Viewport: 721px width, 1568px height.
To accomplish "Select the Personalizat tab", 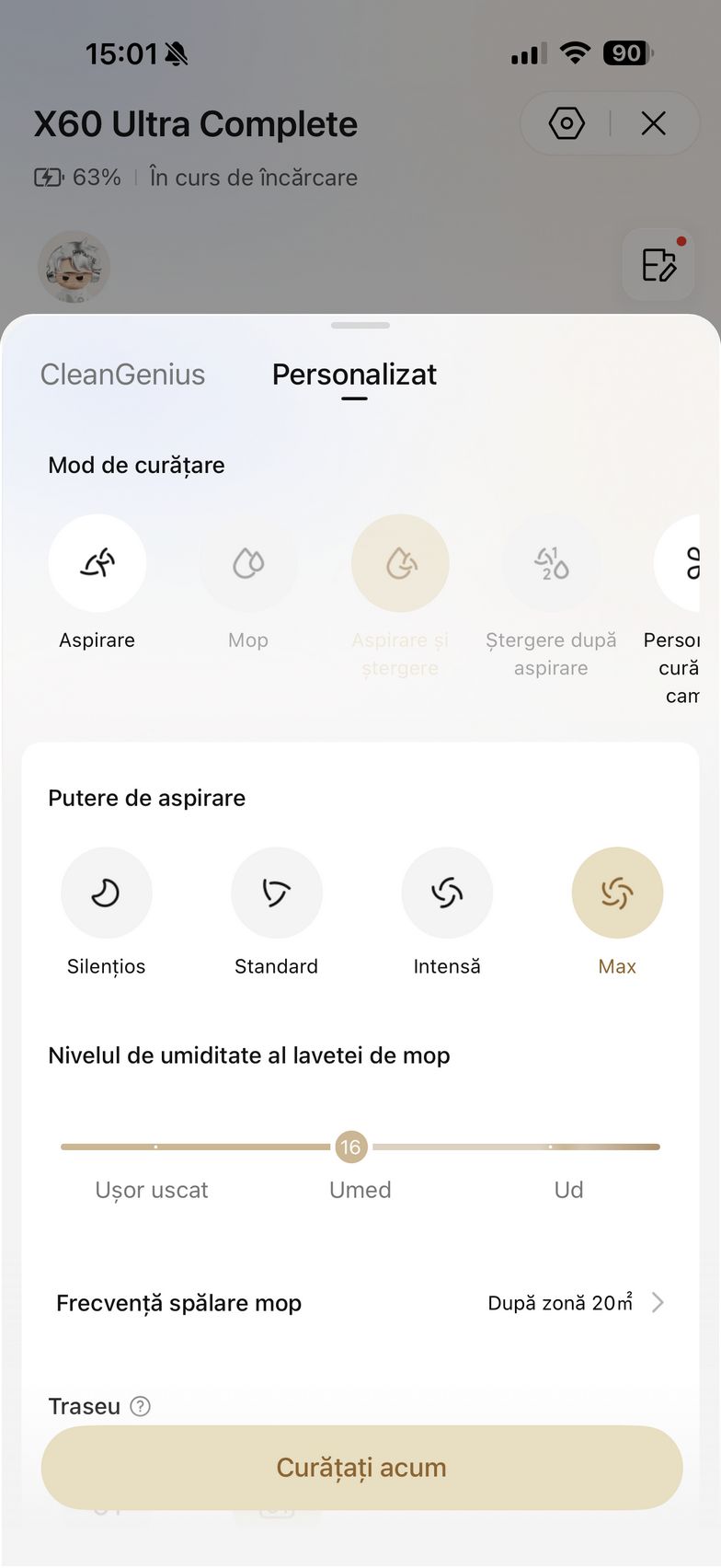I will [x=354, y=375].
